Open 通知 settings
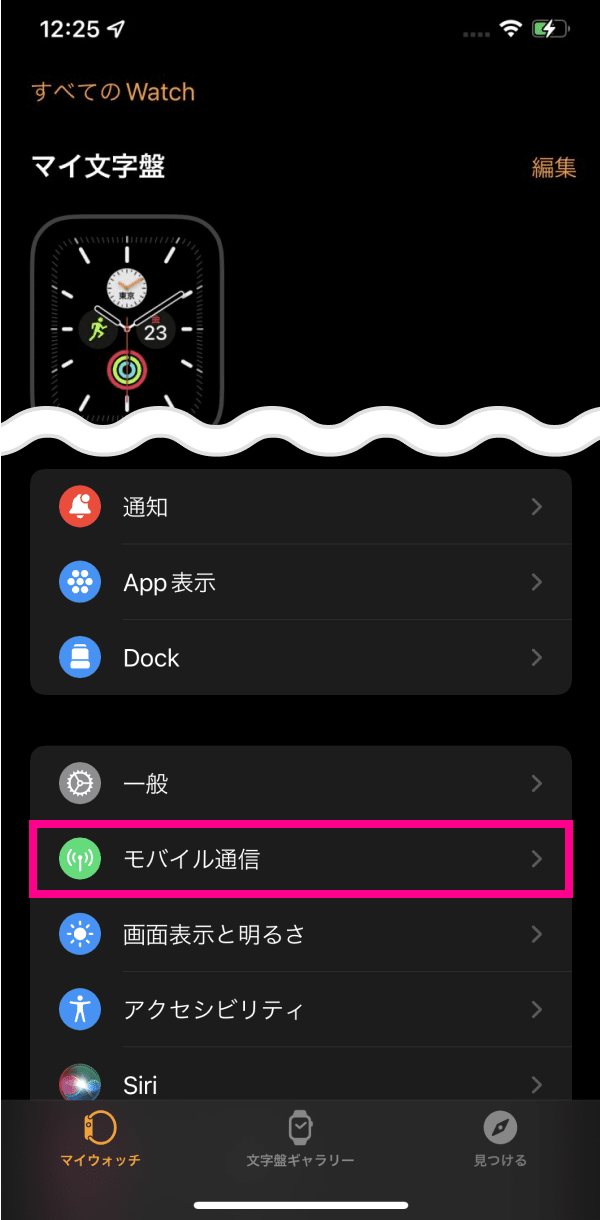 300,507
